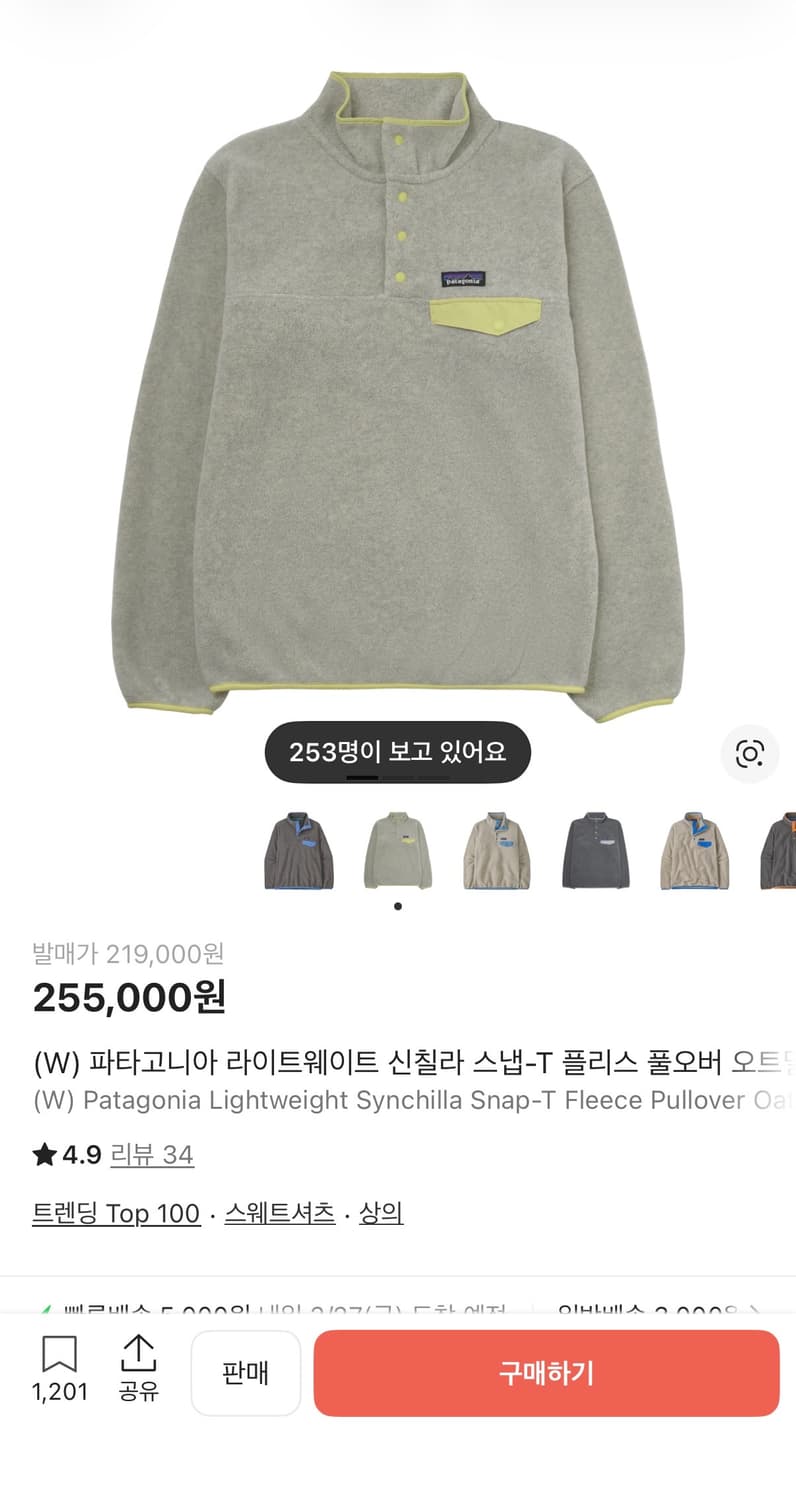Image resolution: width=796 pixels, height=1500 pixels.
Task: Tap the 구매하기 purchase button
Action: point(546,1373)
